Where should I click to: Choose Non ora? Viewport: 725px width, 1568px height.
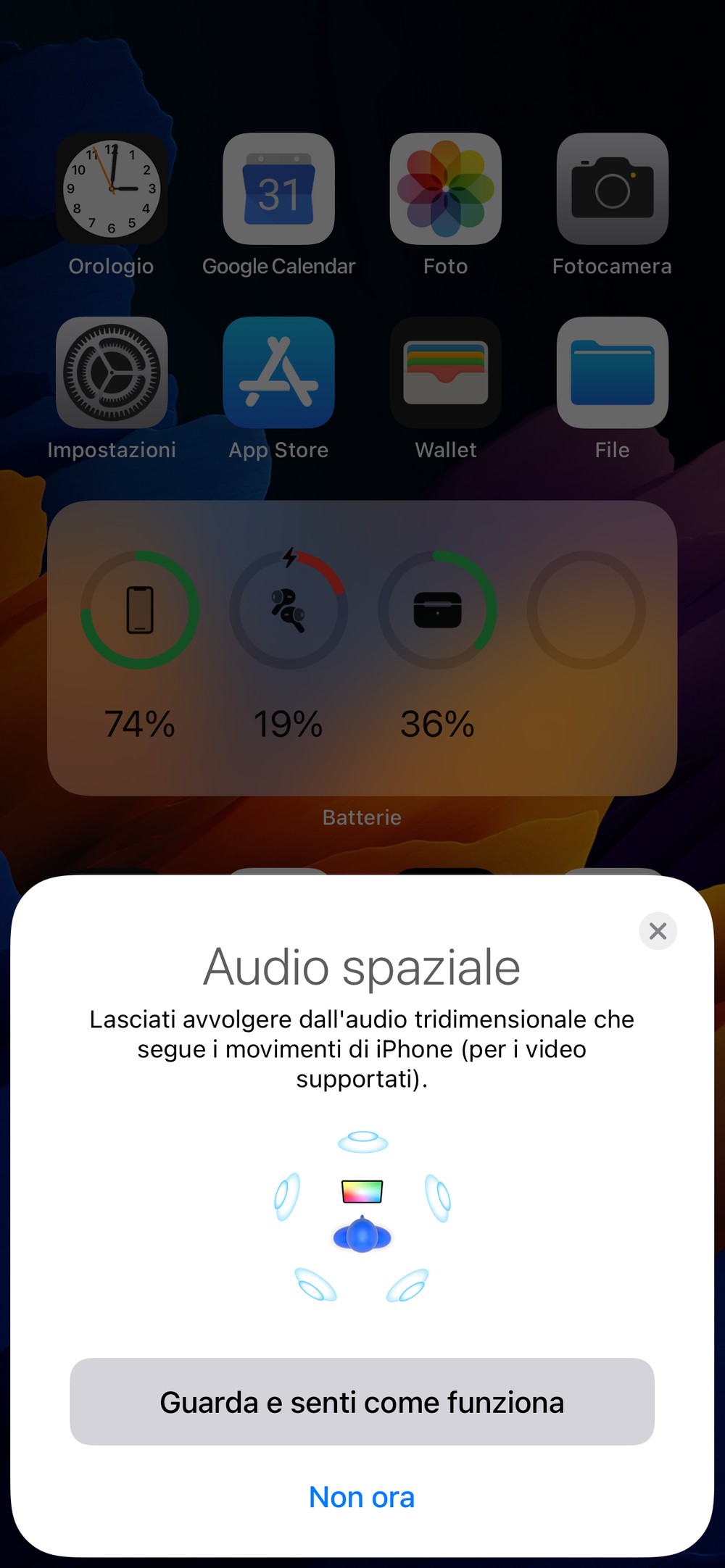tap(362, 1496)
